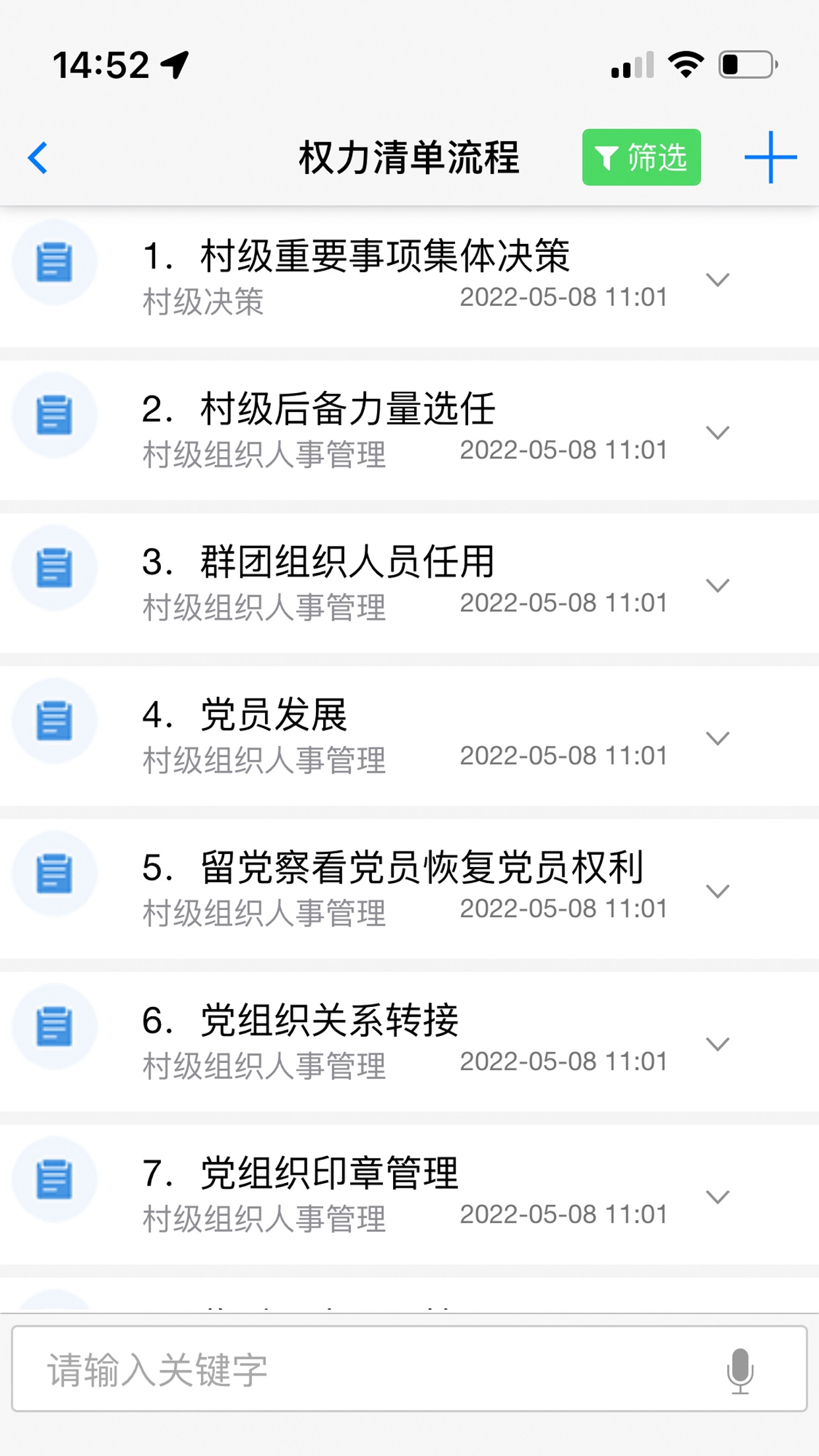Expand details for 党员发展
Viewport: 819px width, 1456px height.
718,739
